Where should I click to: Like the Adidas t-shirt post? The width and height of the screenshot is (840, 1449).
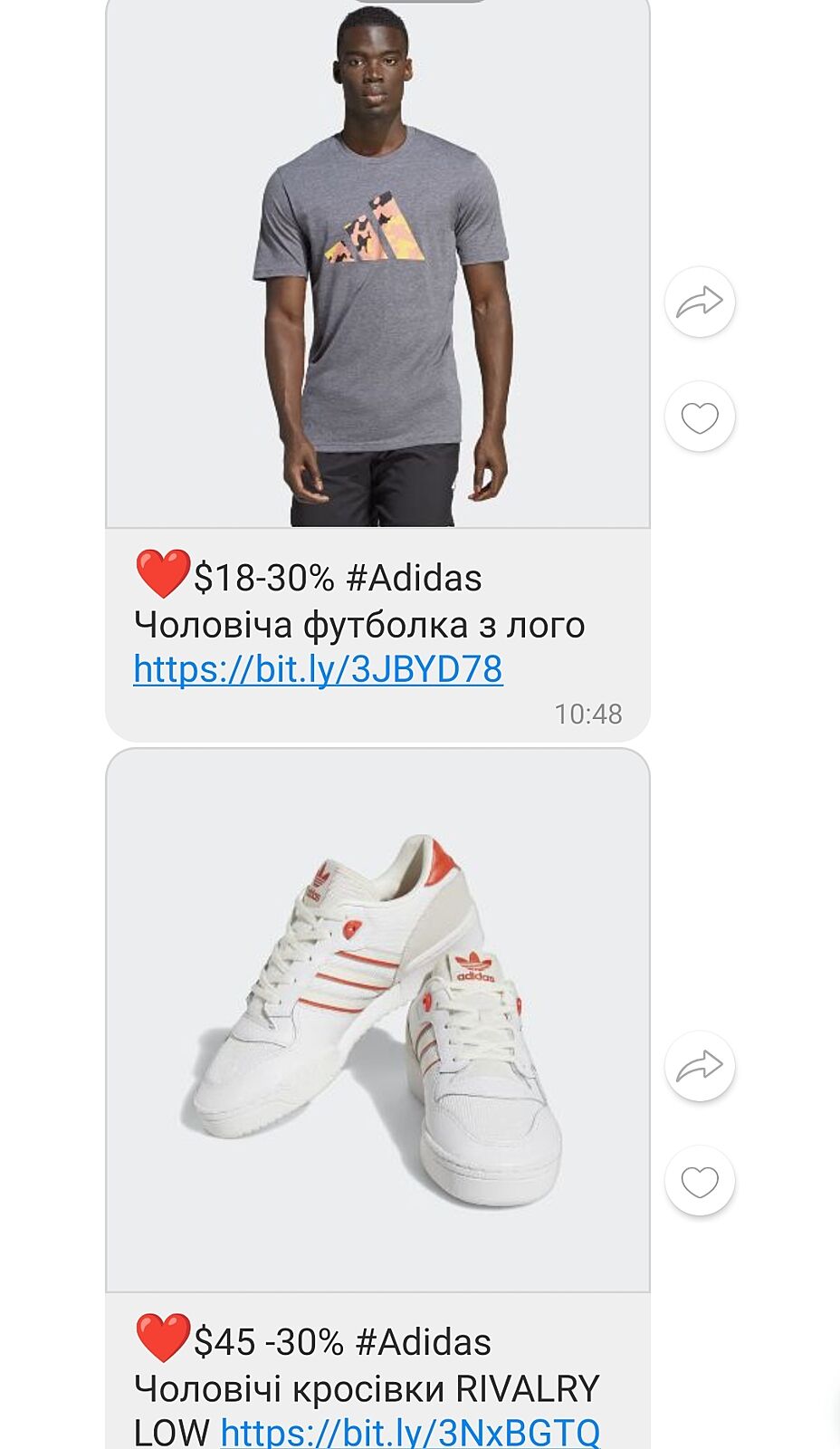[700, 417]
